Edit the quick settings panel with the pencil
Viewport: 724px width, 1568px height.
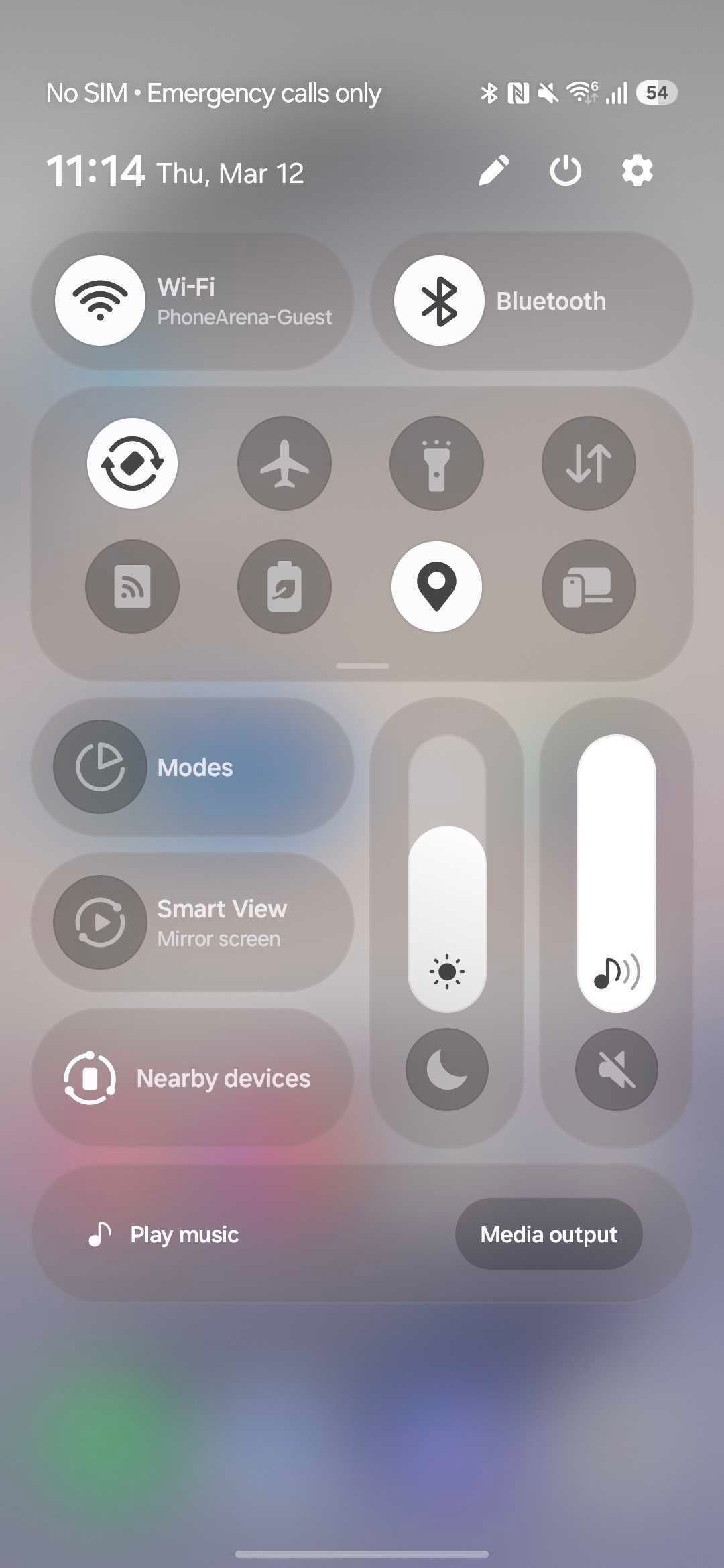pos(494,171)
